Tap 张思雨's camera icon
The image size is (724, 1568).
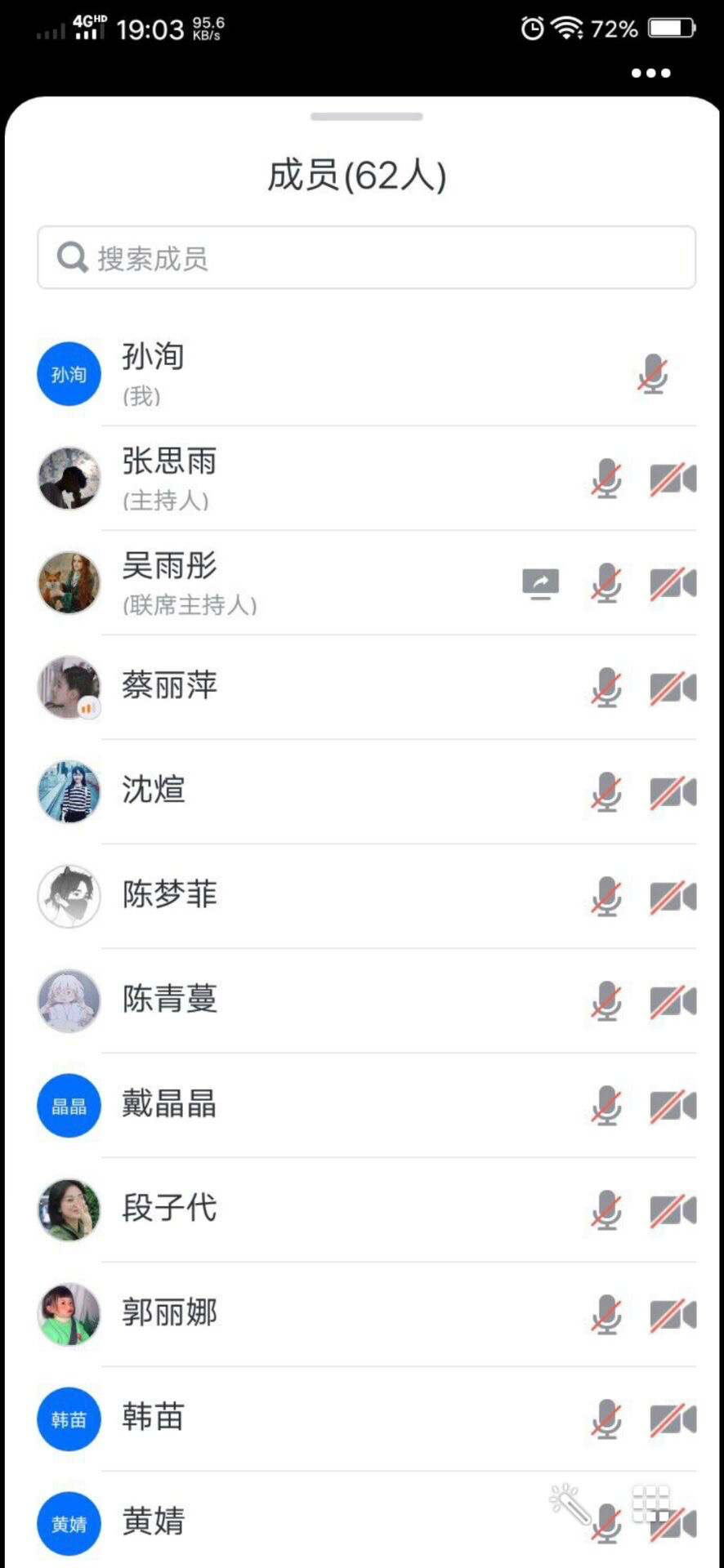673,479
